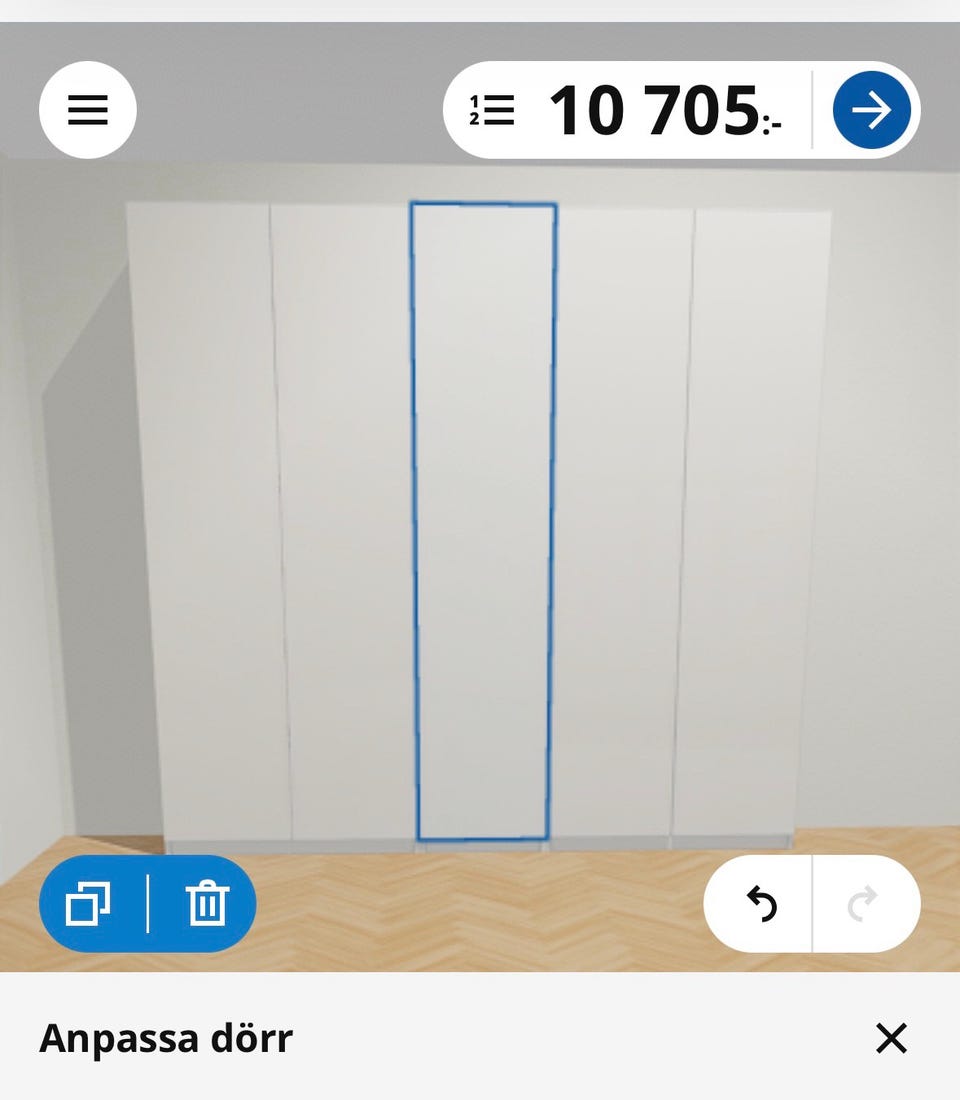Duplicate the selected wardrobe door
The image size is (960, 1100).
click(x=90, y=902)
